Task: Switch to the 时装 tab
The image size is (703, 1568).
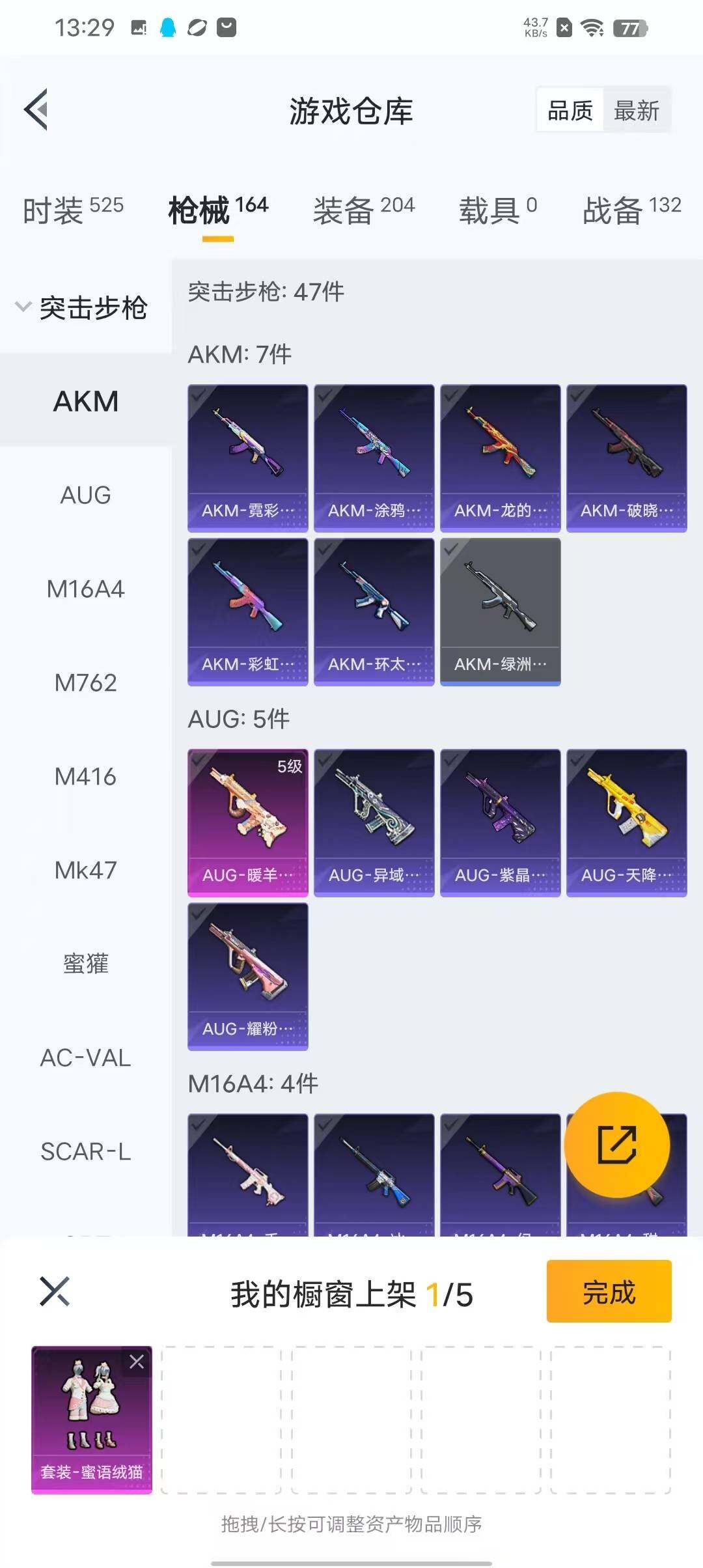Action: point(73,210)
